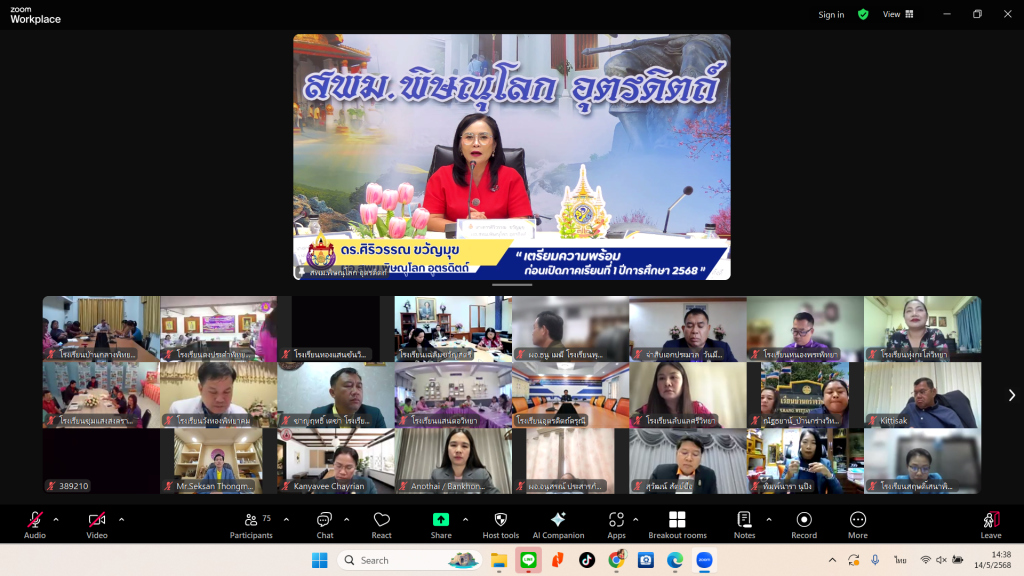The image size is (1024, 576).
Task: Open the React menu
Action: (381, 523)
